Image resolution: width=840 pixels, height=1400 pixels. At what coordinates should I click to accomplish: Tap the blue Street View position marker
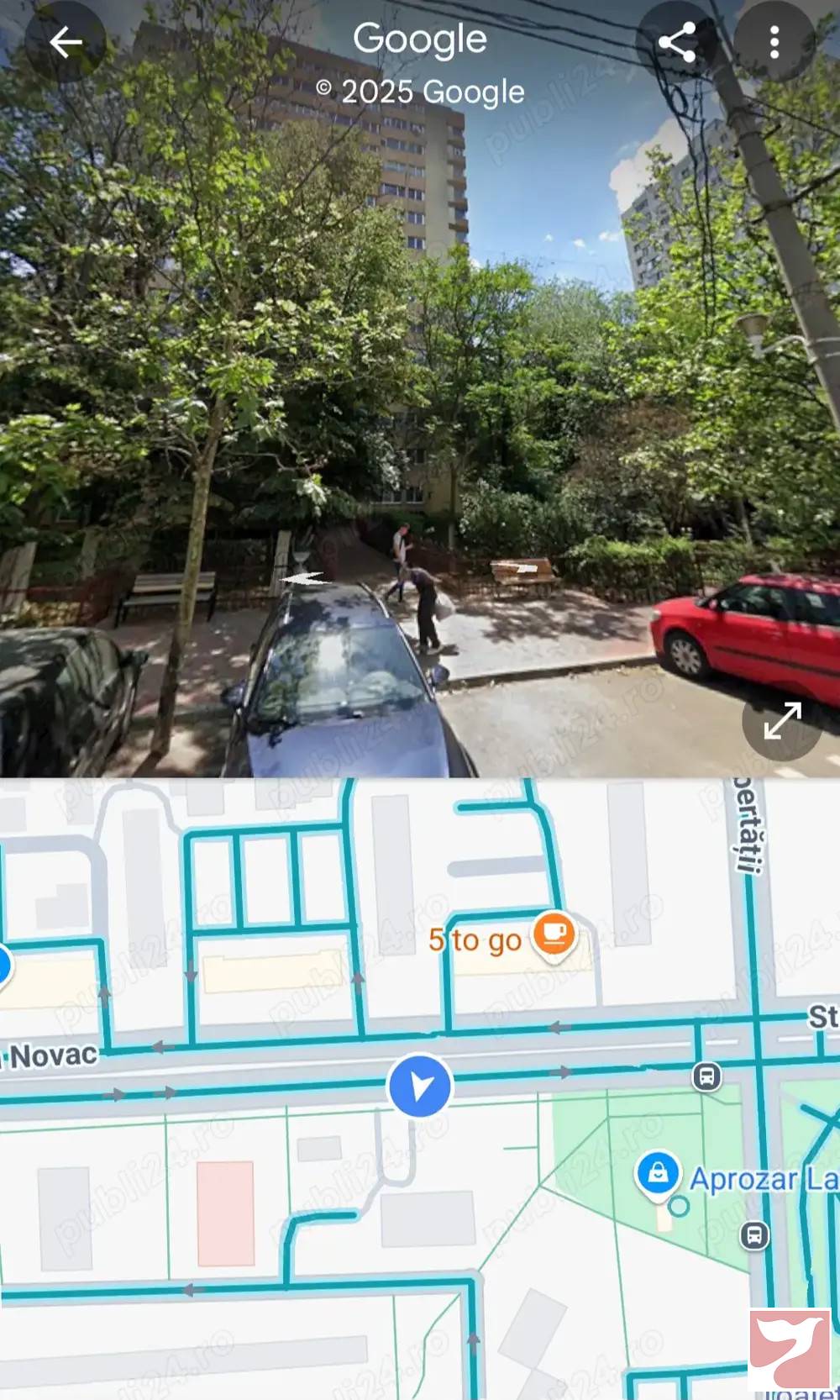[x=420, y=1086]
